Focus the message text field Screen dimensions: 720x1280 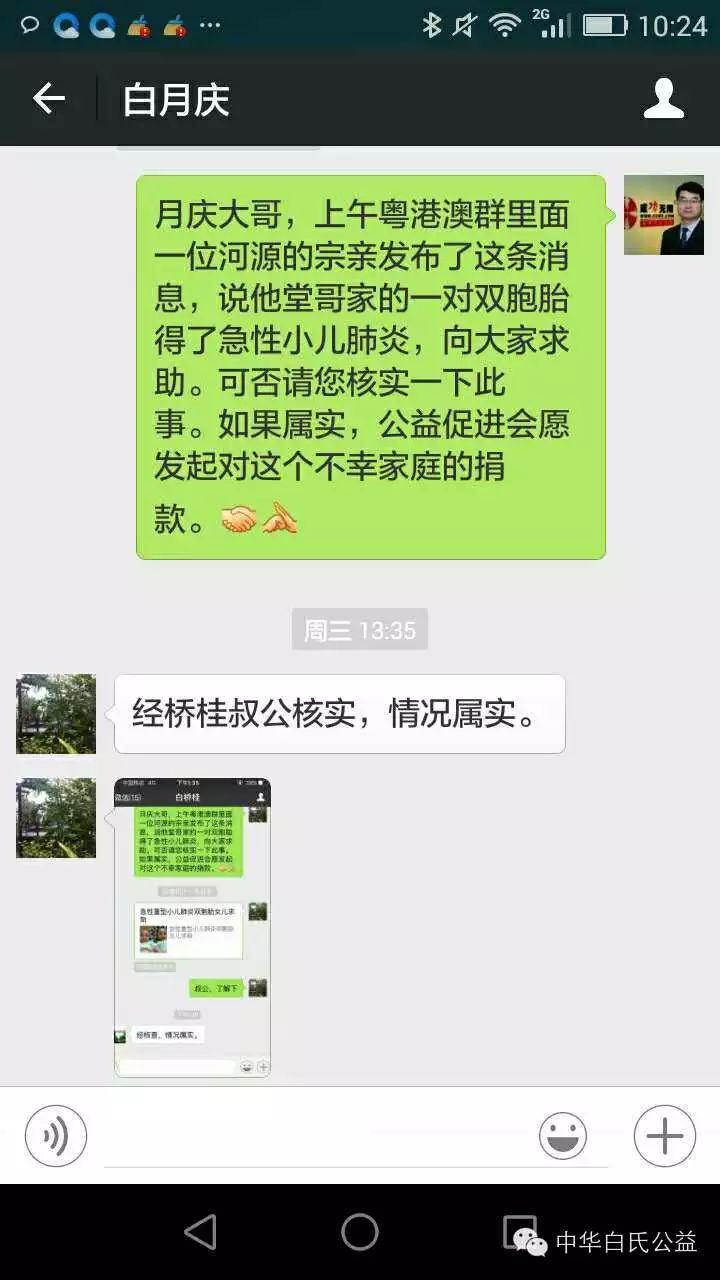tap(320, 1136)
